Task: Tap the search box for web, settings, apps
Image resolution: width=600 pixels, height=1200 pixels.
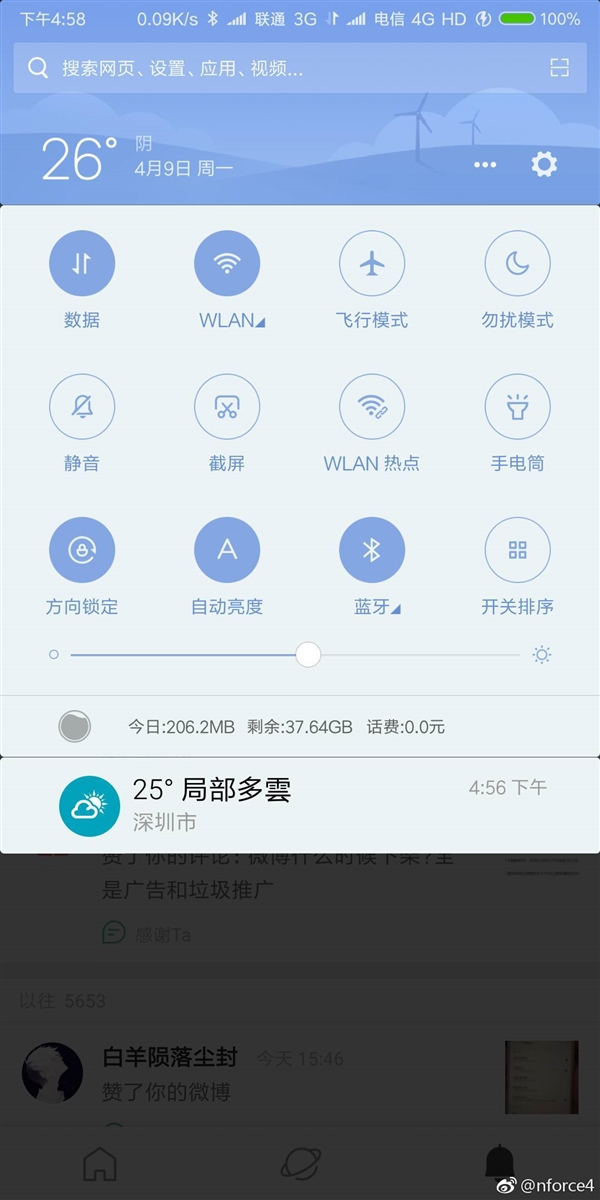Action: tap(280, 68)
